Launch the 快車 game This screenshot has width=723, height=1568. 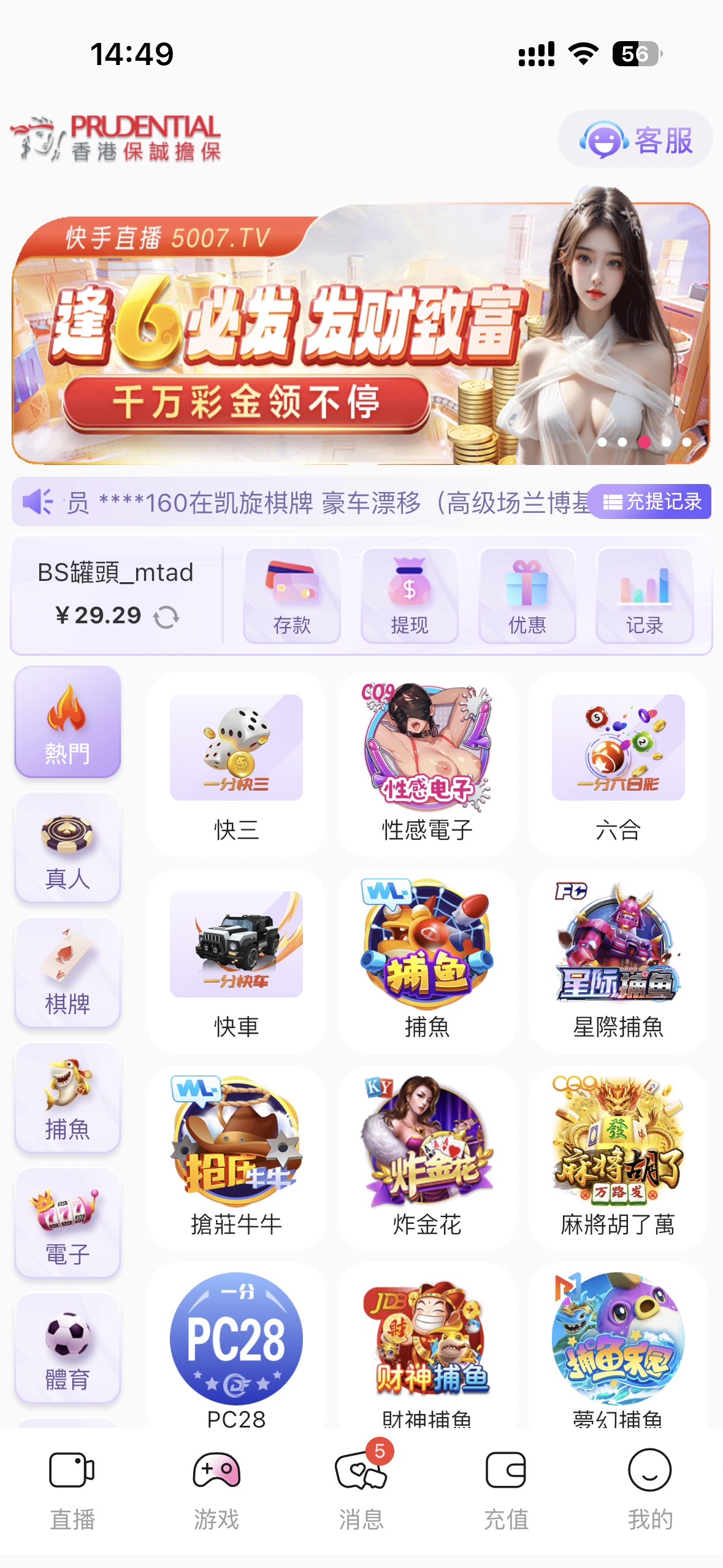coord(236,961)
